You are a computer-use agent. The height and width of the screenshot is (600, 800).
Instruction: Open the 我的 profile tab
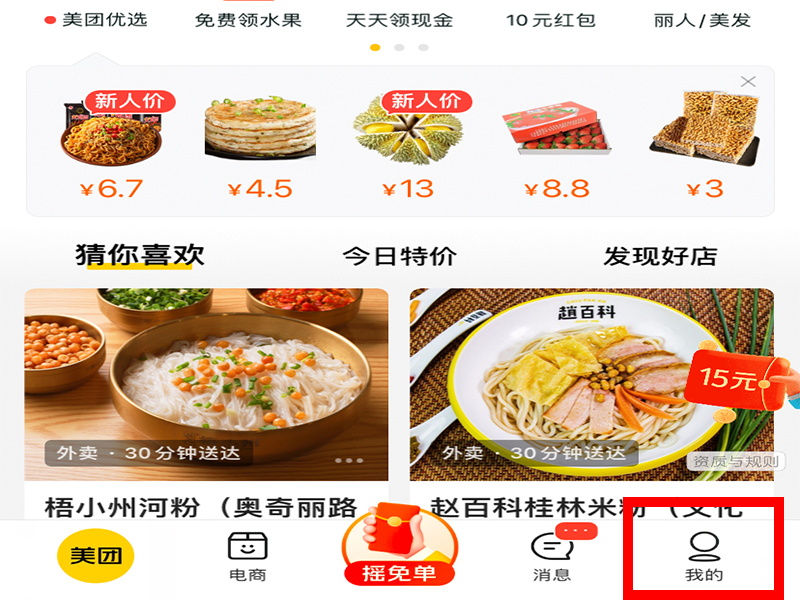703,557
